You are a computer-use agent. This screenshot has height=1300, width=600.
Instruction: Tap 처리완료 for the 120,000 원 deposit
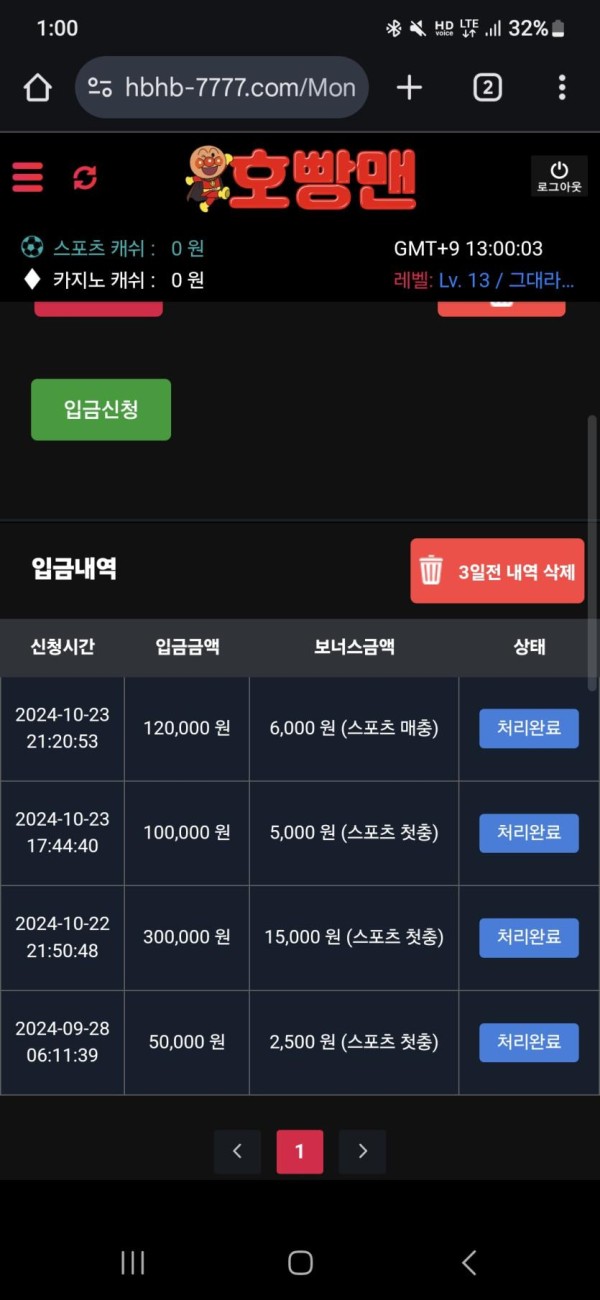click(x=529, y=728)
